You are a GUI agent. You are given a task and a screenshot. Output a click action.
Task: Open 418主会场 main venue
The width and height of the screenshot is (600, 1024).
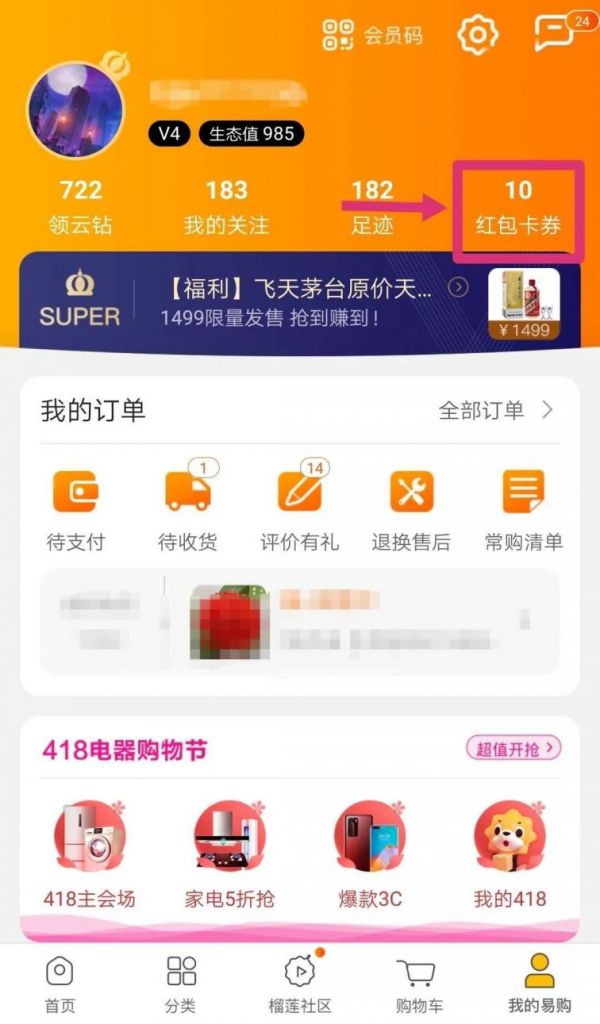(88, 855)
